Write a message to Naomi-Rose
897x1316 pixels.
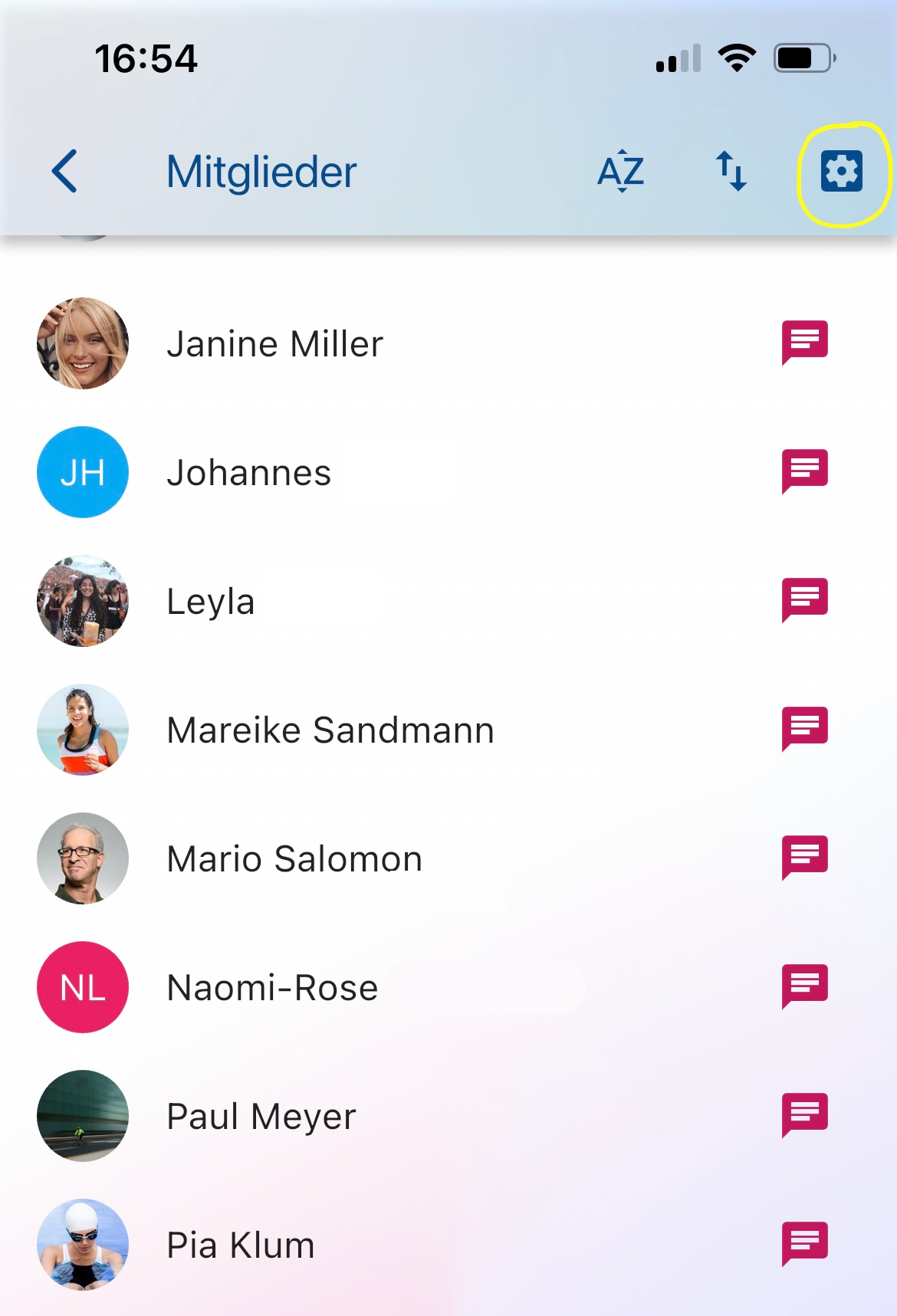click(x=804, y=986)
